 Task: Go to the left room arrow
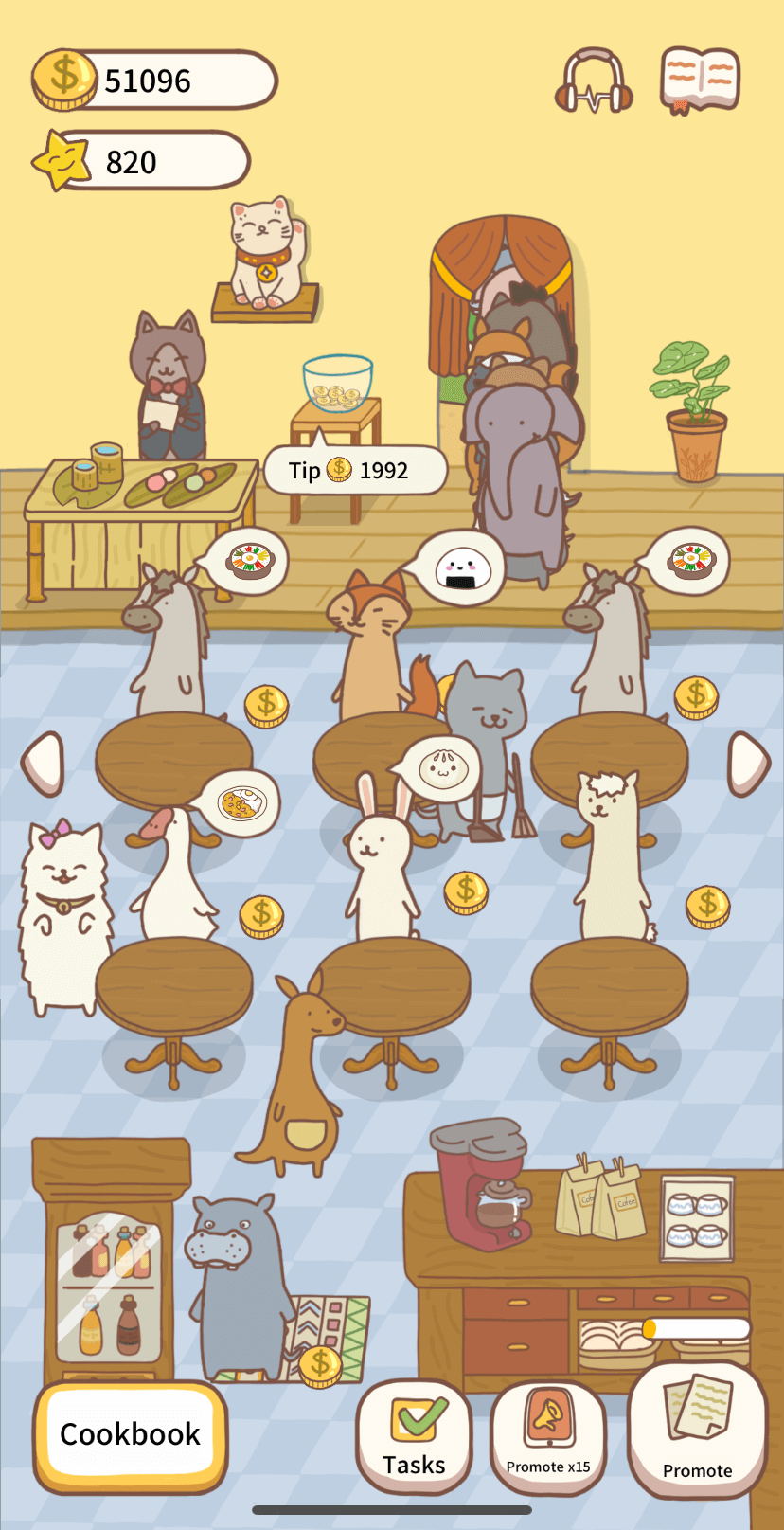click(44, 764)
